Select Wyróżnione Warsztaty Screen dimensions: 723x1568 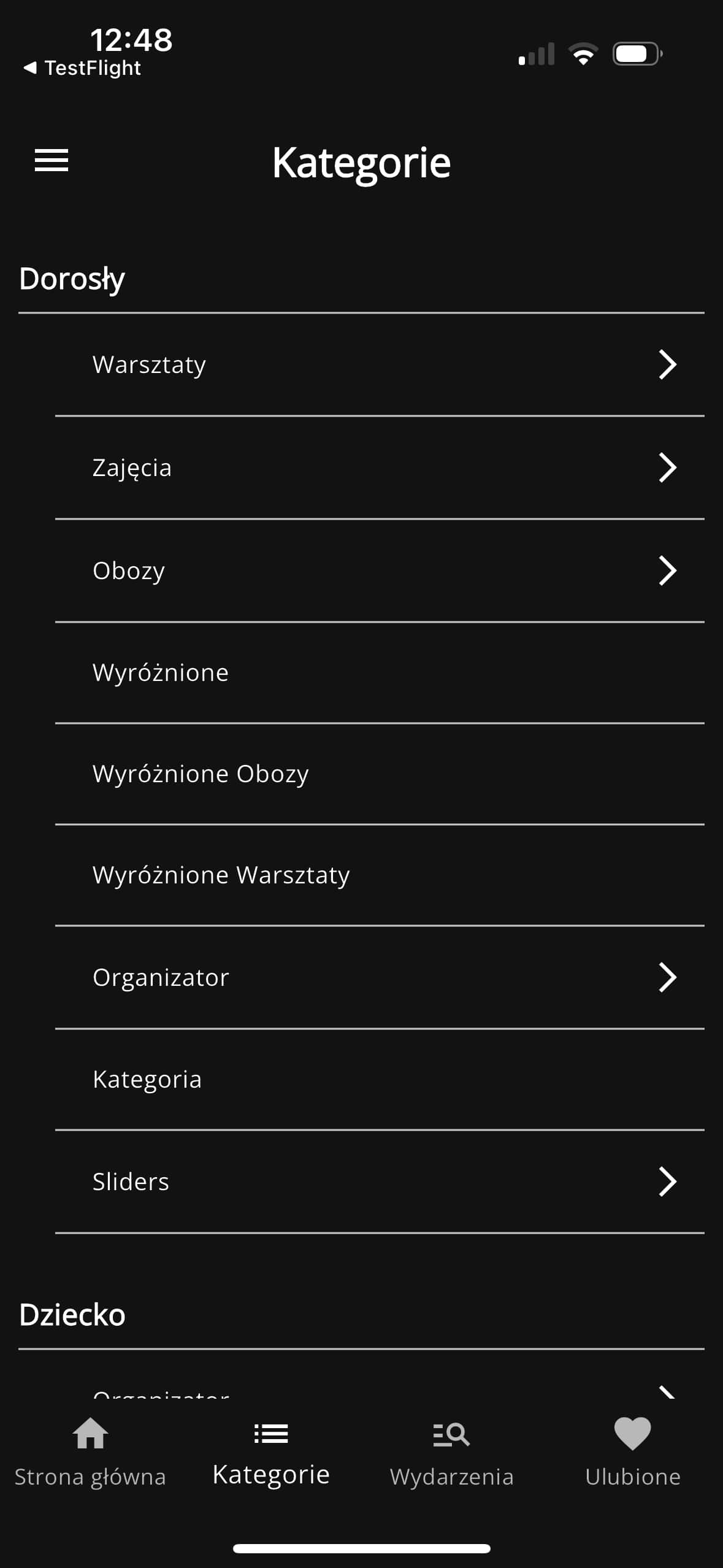(380, 875)
